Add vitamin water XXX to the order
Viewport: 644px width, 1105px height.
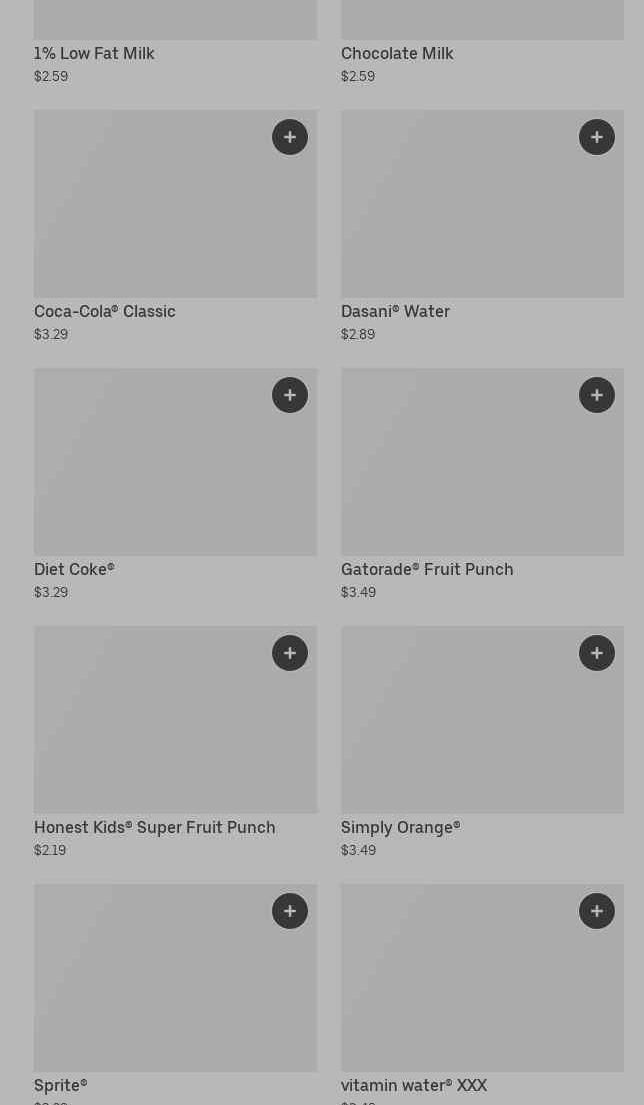597,911
